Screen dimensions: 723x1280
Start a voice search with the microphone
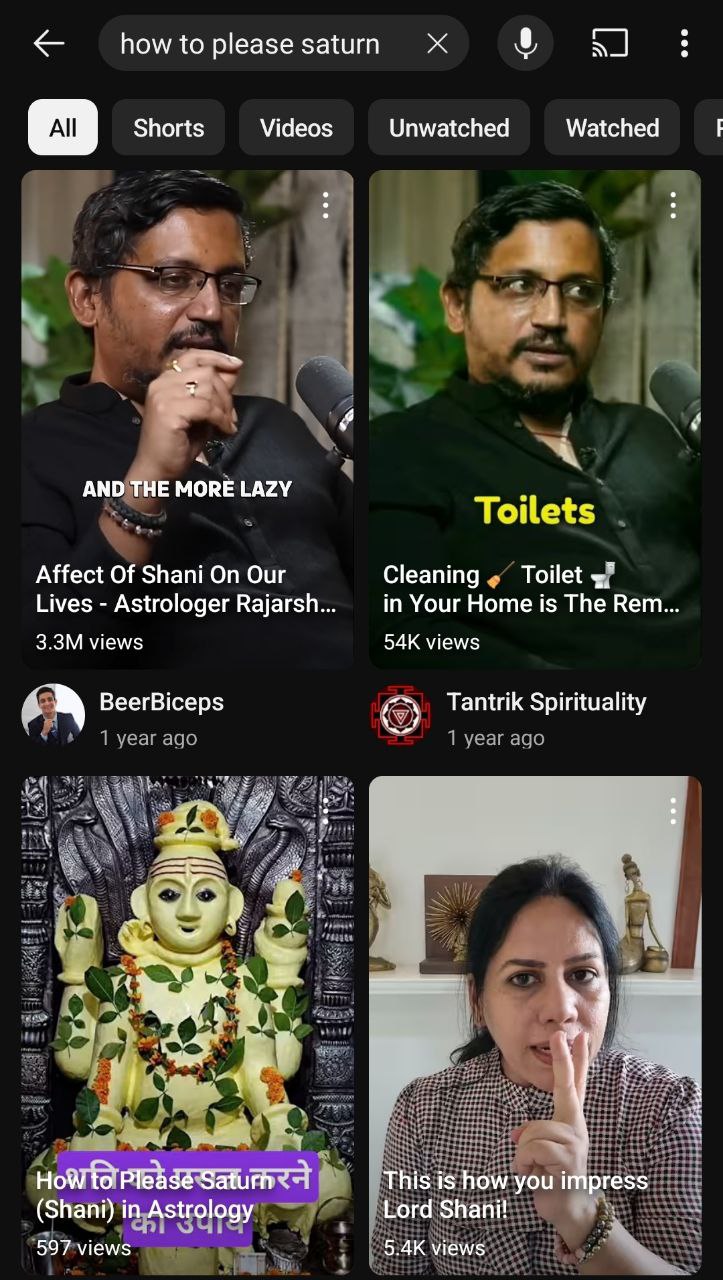pyautogui.click(x=525, y=43)
